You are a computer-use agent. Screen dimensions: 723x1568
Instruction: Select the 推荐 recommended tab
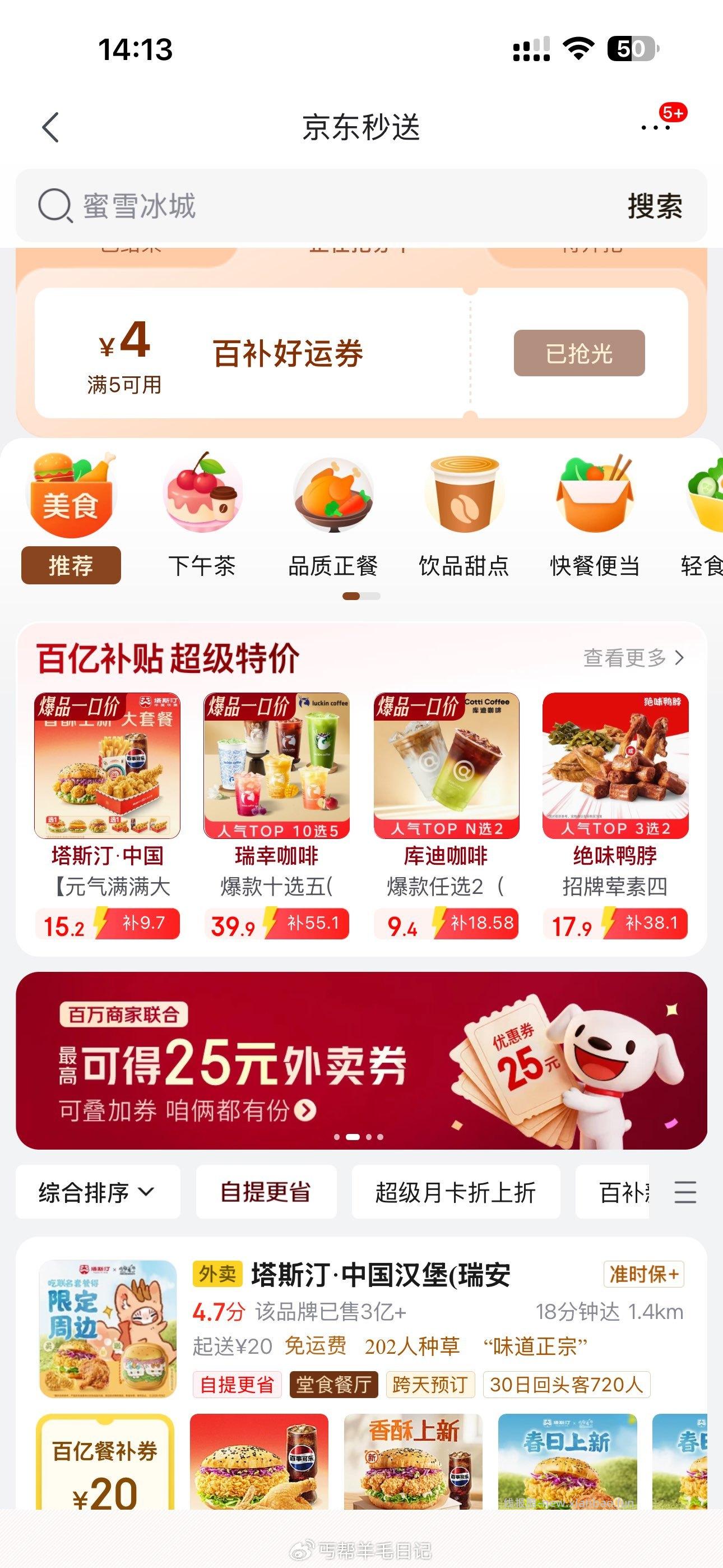point(71,566)
